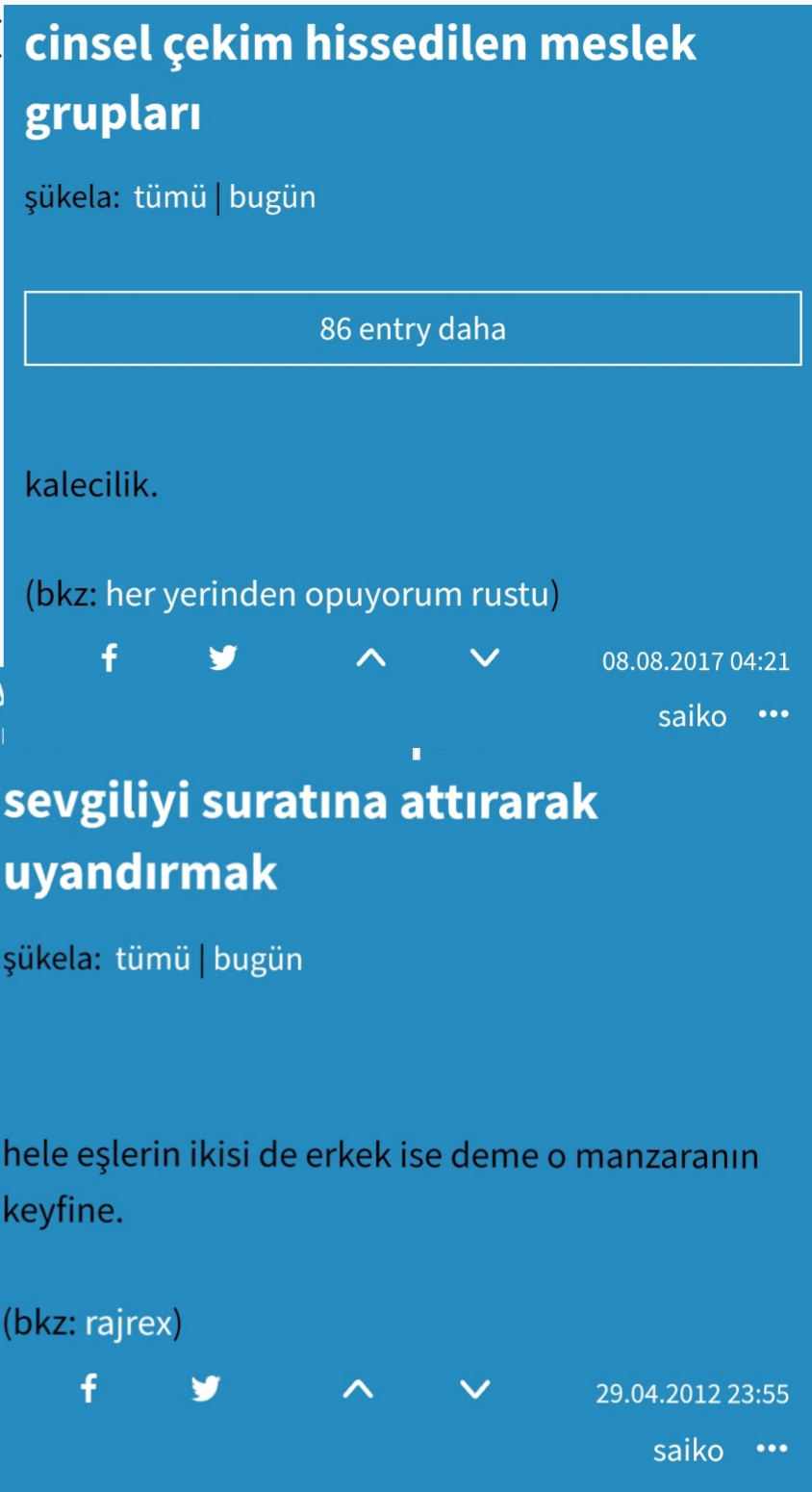Select 'tümü' under the cinsel çekim topic
812x1492 pixels.
pos(169,197)
